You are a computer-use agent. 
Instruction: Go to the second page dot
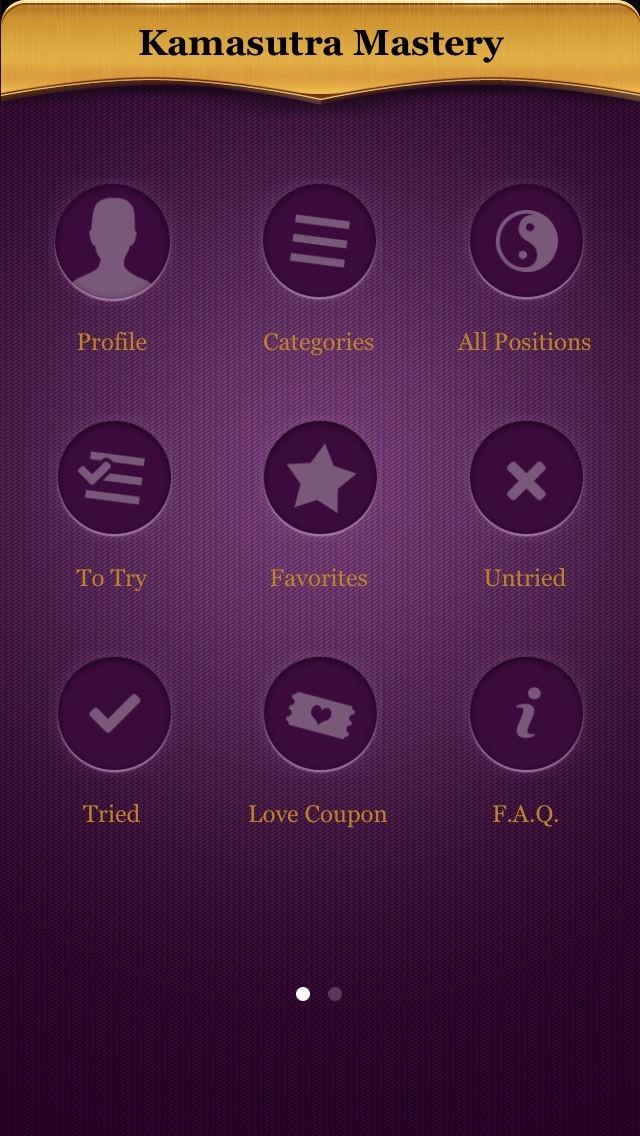click(335, 994)
